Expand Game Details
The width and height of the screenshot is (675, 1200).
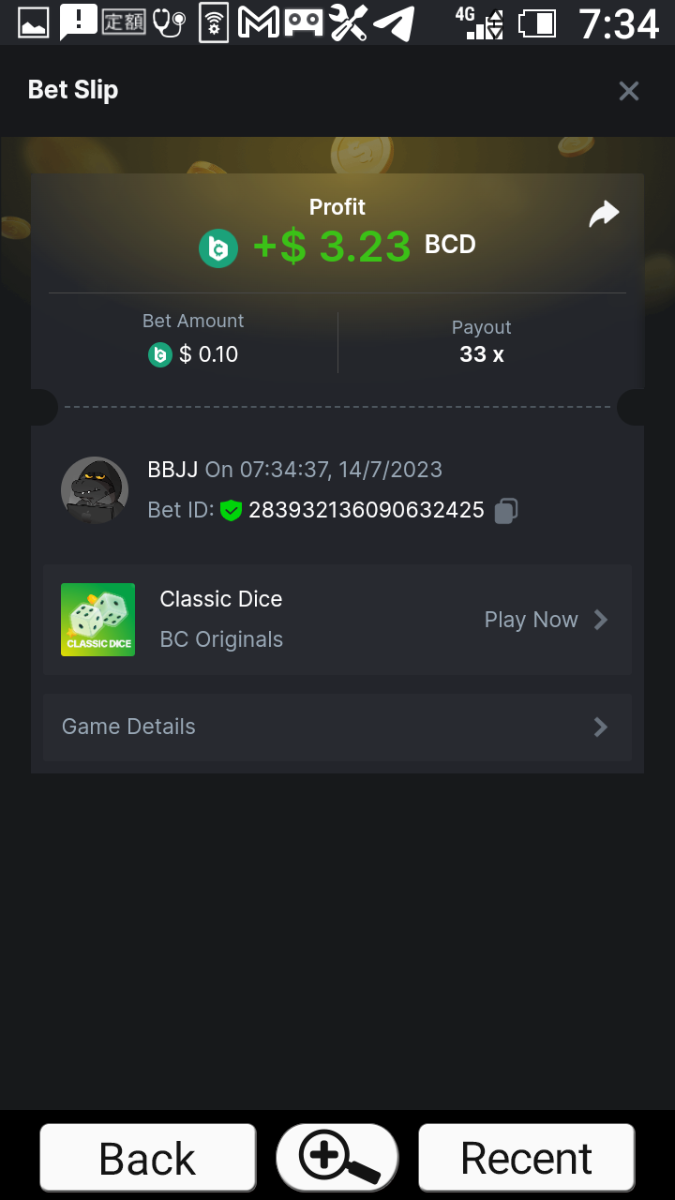[x=337, y=727]
